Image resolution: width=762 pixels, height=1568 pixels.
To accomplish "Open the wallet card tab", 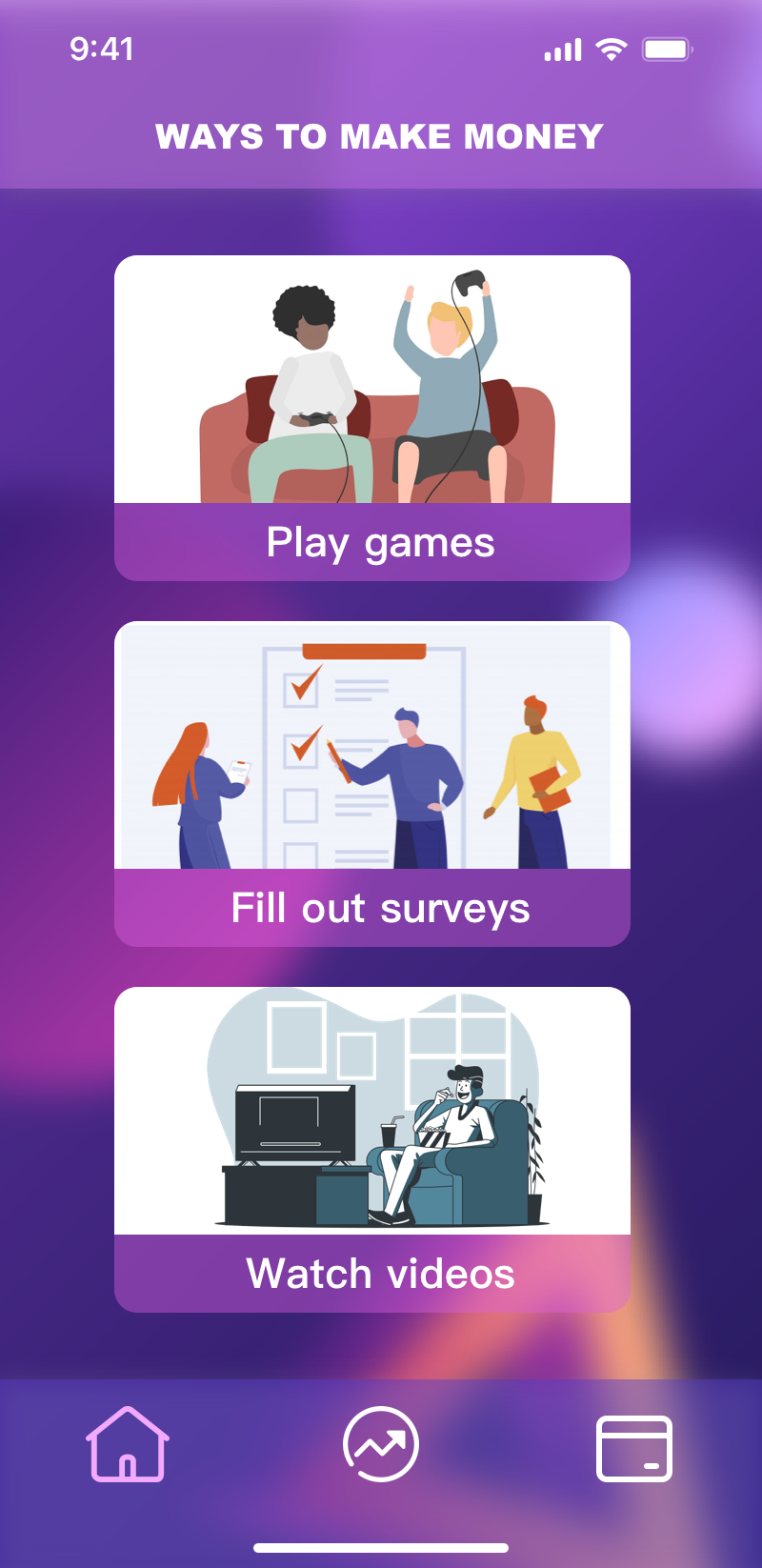I will (x=633, y=1448).
